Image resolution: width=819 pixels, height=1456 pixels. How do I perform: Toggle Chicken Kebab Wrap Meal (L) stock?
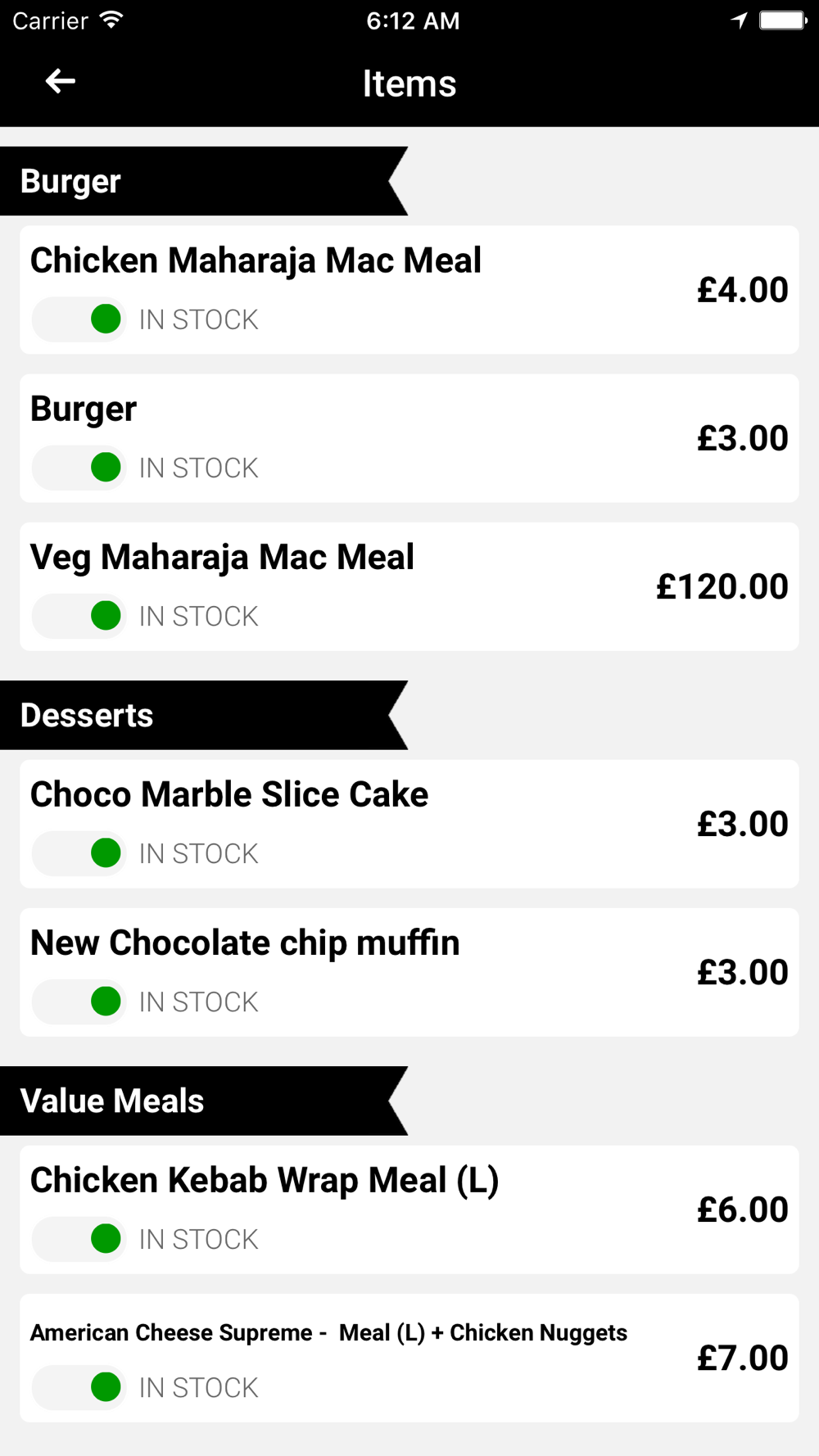tap(79, 1239)
